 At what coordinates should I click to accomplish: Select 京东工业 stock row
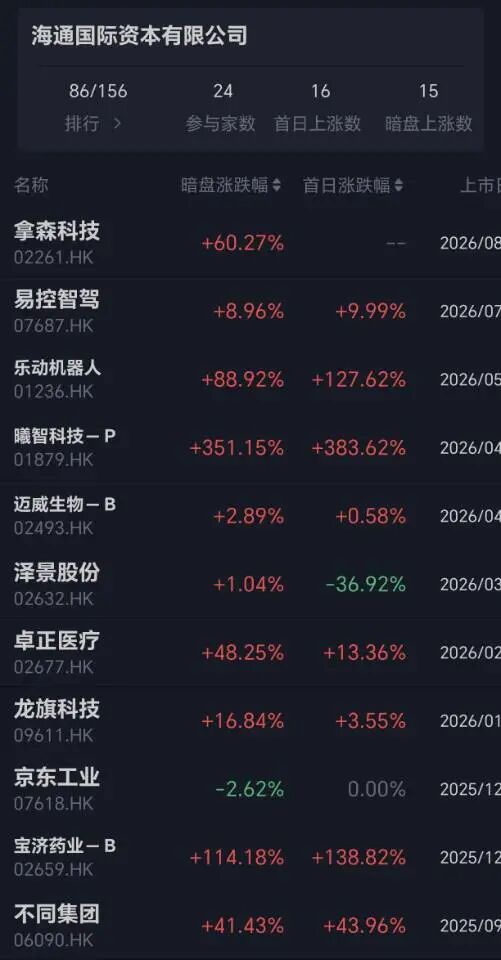click(x=250, y=790)
